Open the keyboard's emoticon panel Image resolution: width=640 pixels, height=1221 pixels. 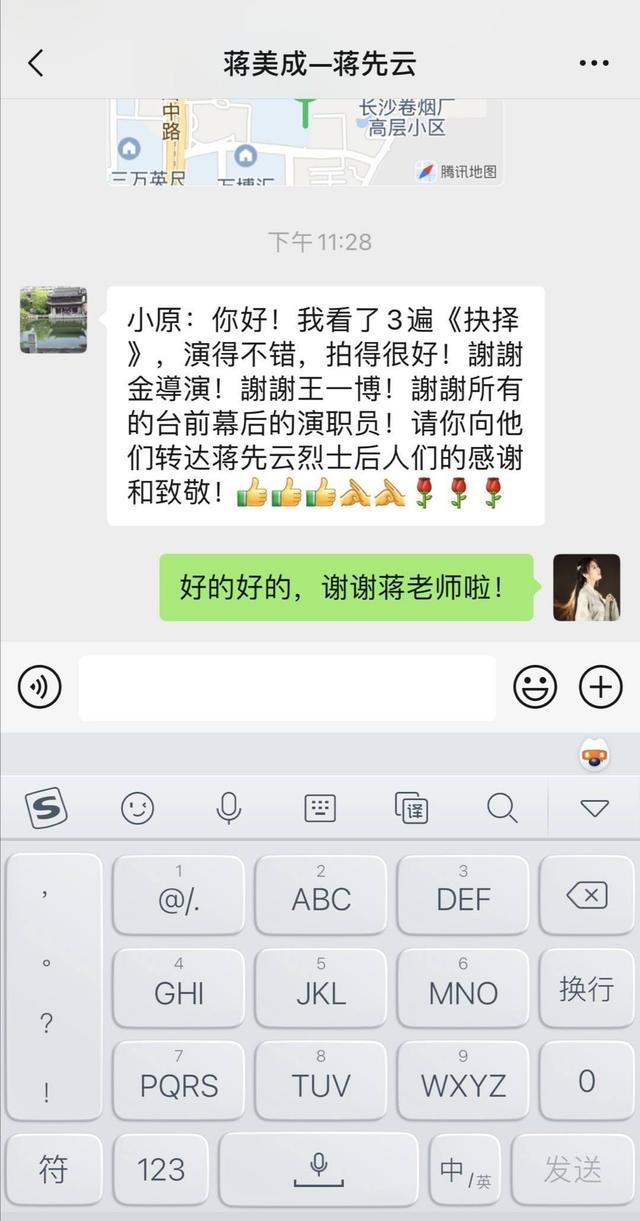point(138,807)
